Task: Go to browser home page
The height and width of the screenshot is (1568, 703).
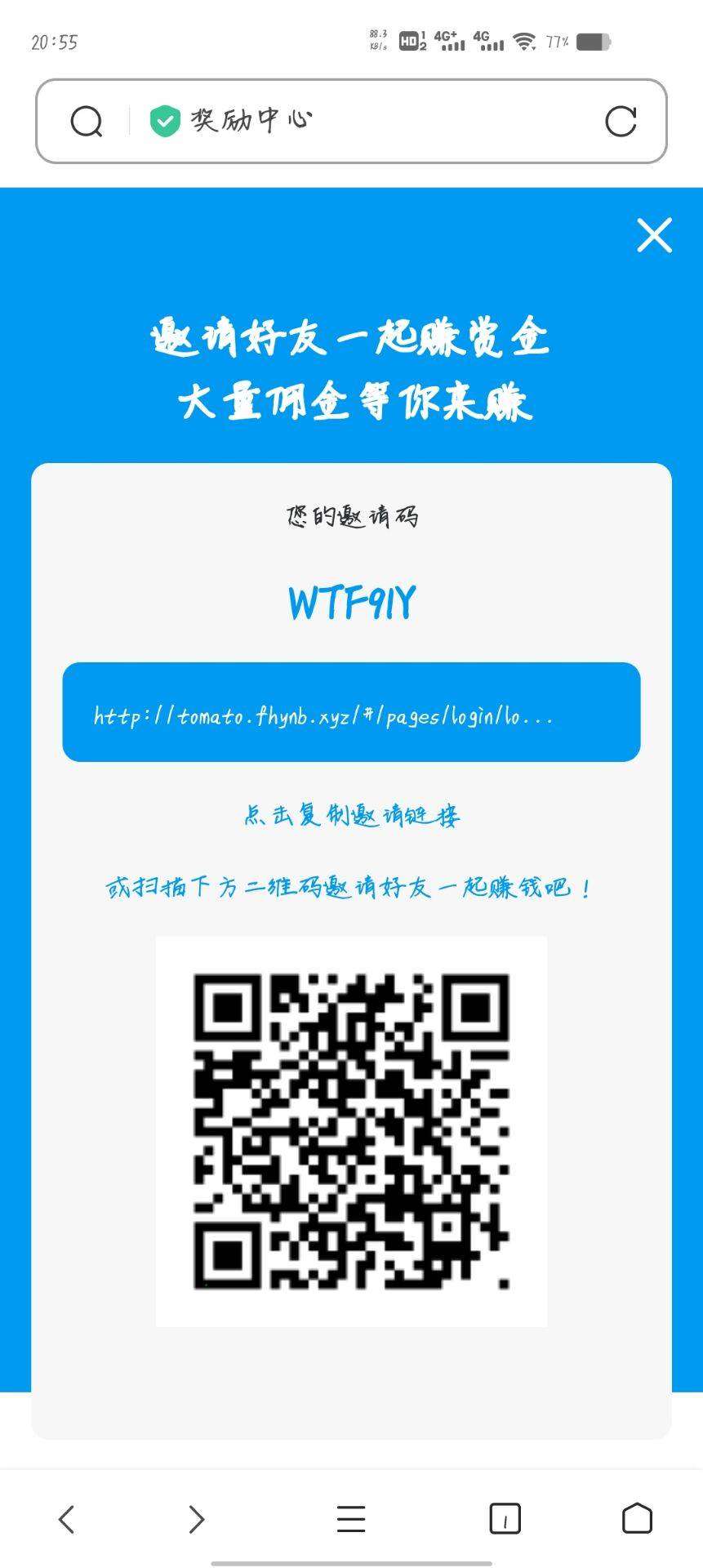Action: coord(637,1519)
